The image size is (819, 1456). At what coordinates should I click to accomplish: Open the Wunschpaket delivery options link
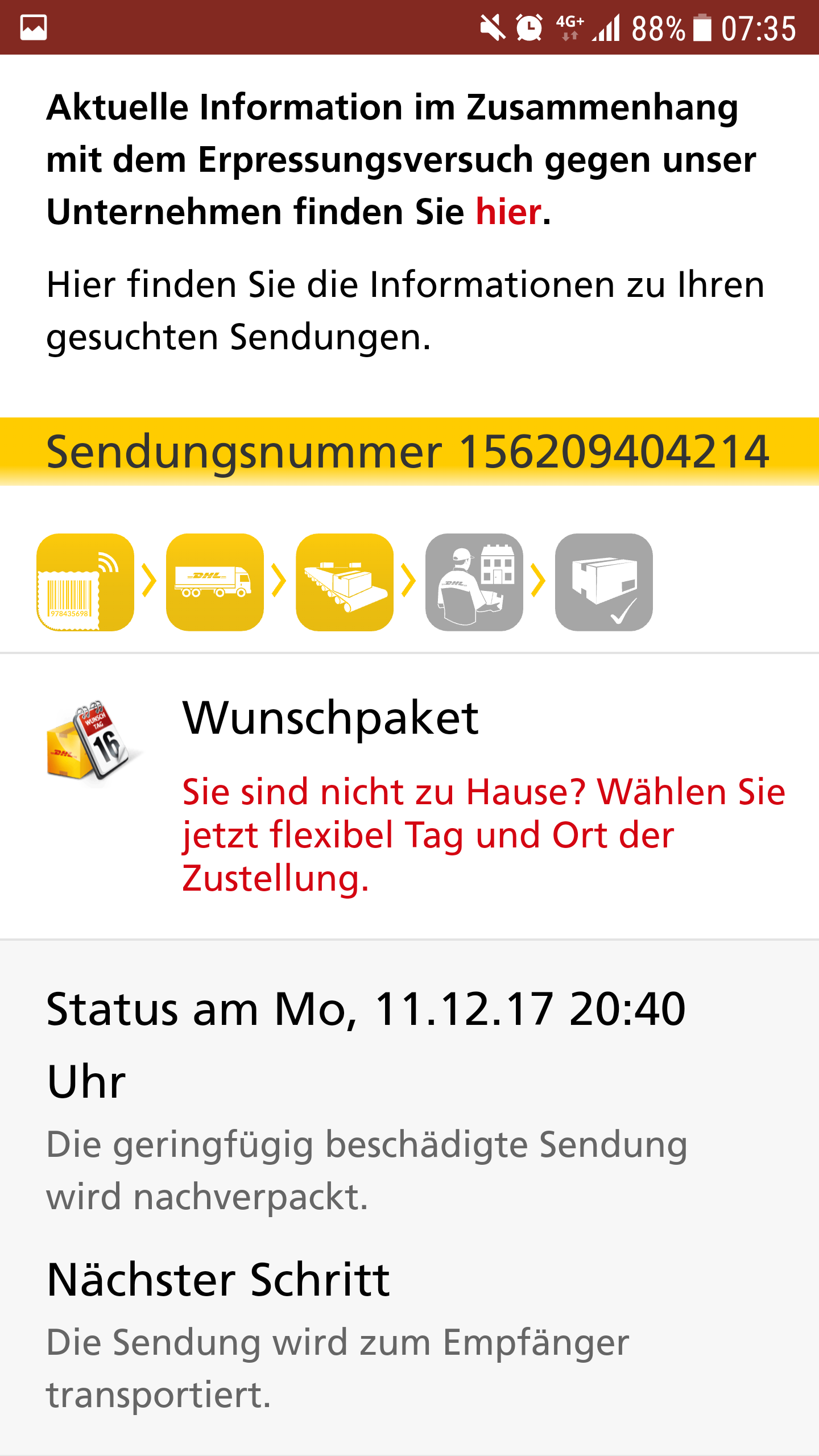click(483, 834)
